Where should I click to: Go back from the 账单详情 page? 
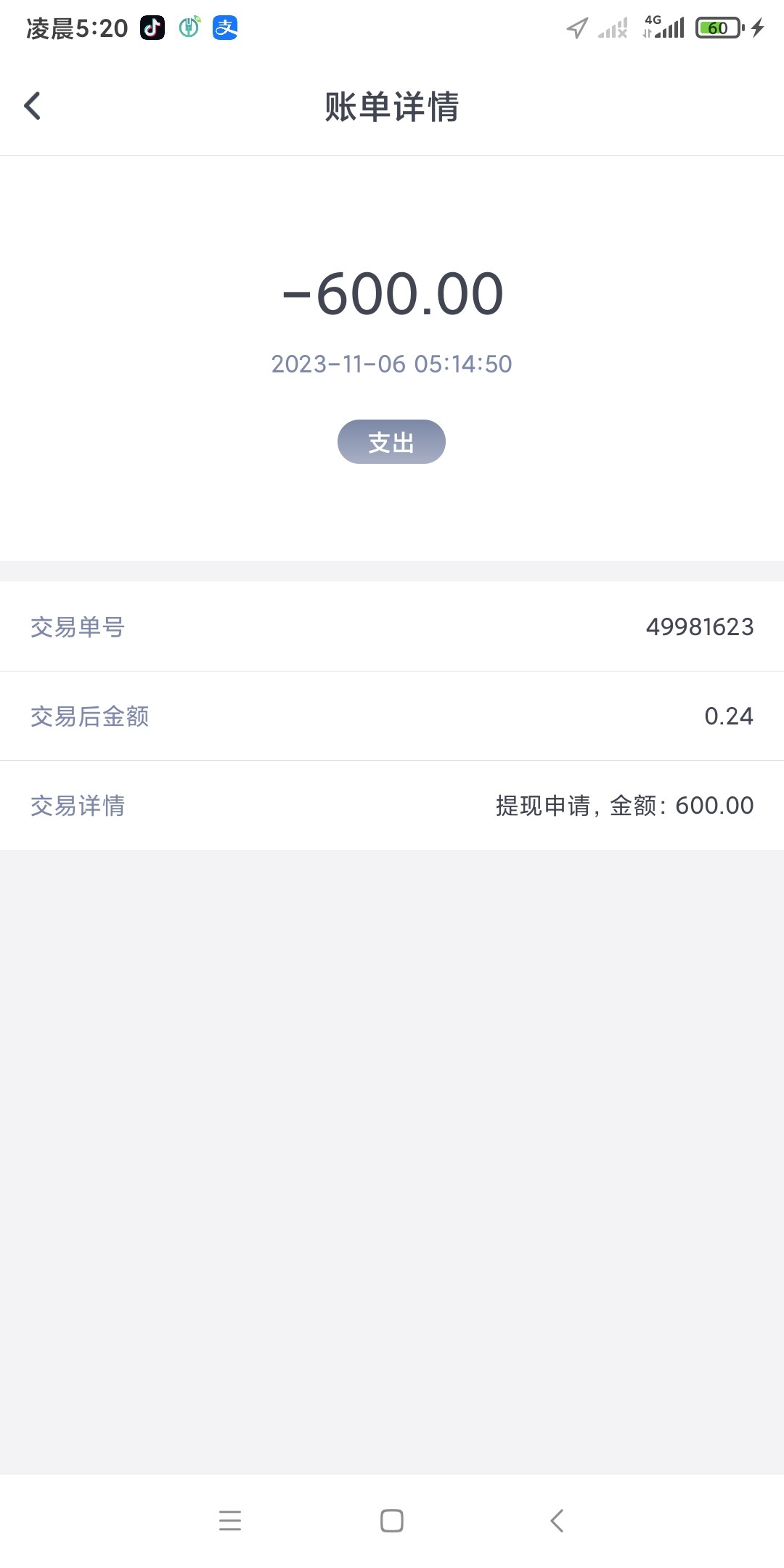(x=33, y=106)
